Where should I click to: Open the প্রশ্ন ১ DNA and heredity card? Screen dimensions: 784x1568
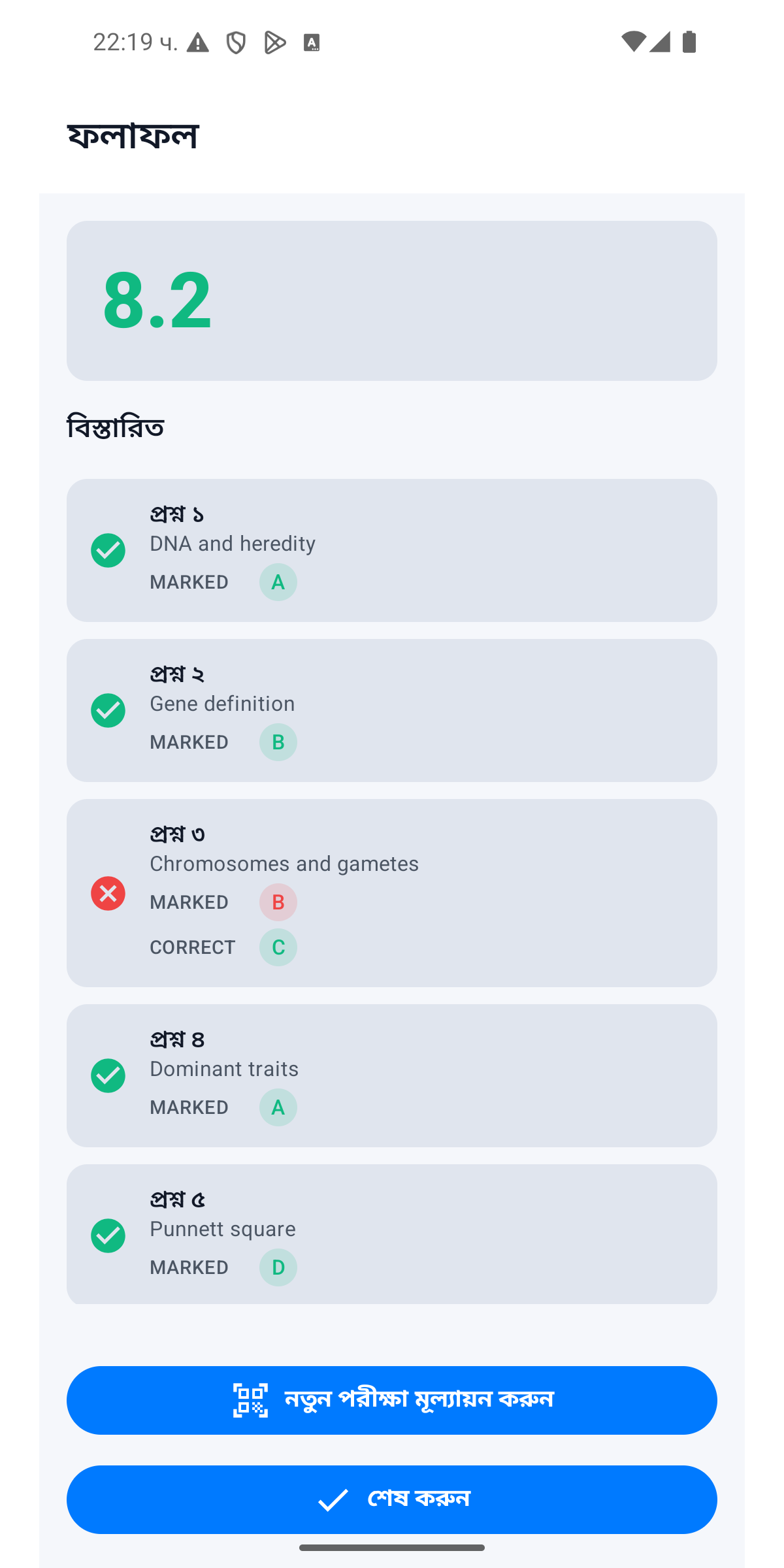point(392,550)
